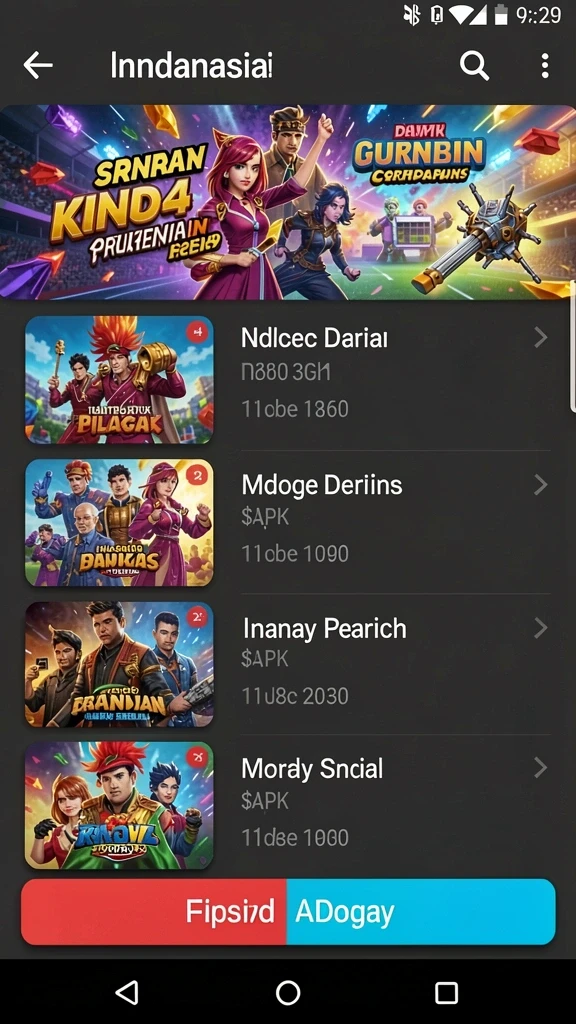Open recent apps from the navigation bar
The image size is (576, 1024).
point(446,993)
